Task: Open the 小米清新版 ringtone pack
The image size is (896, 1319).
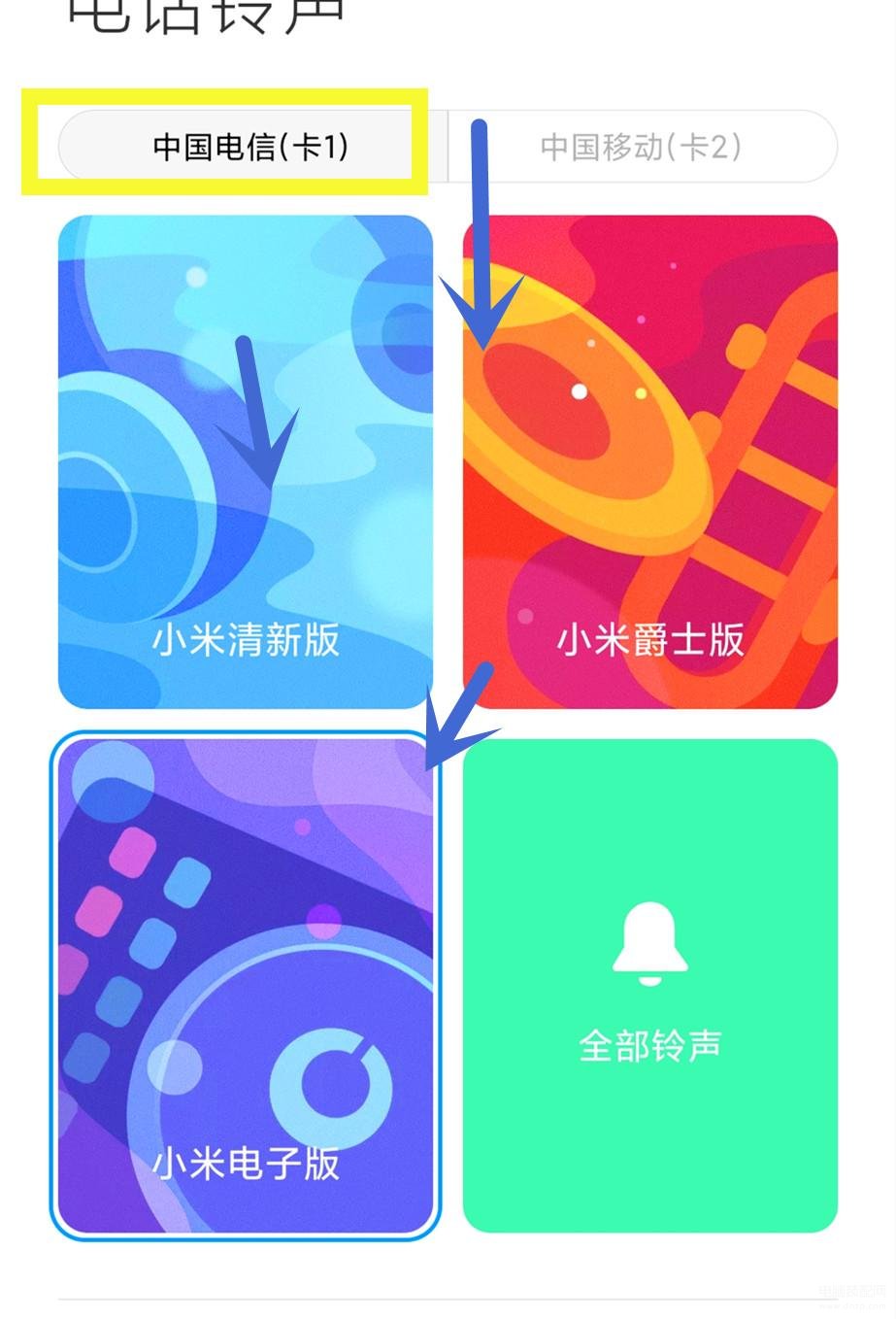Action: pyautogui.click(x=245, y=462)
